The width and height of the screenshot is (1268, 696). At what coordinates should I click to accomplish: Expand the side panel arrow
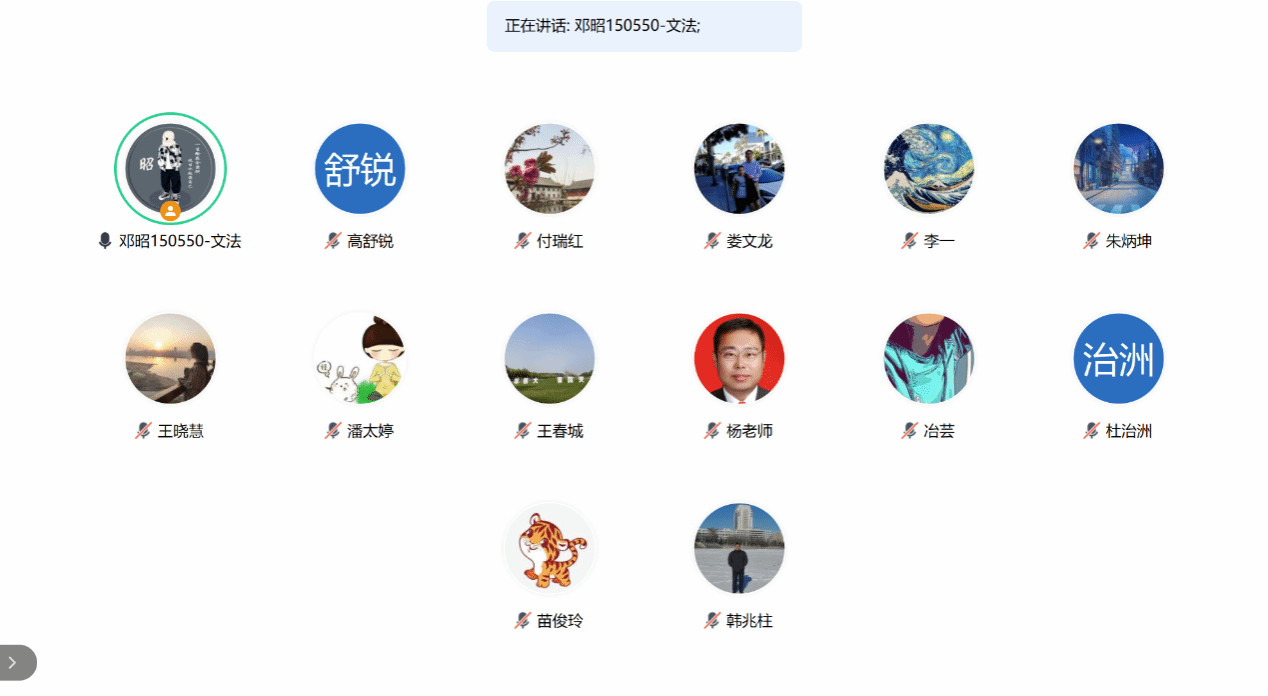(13, 662)
